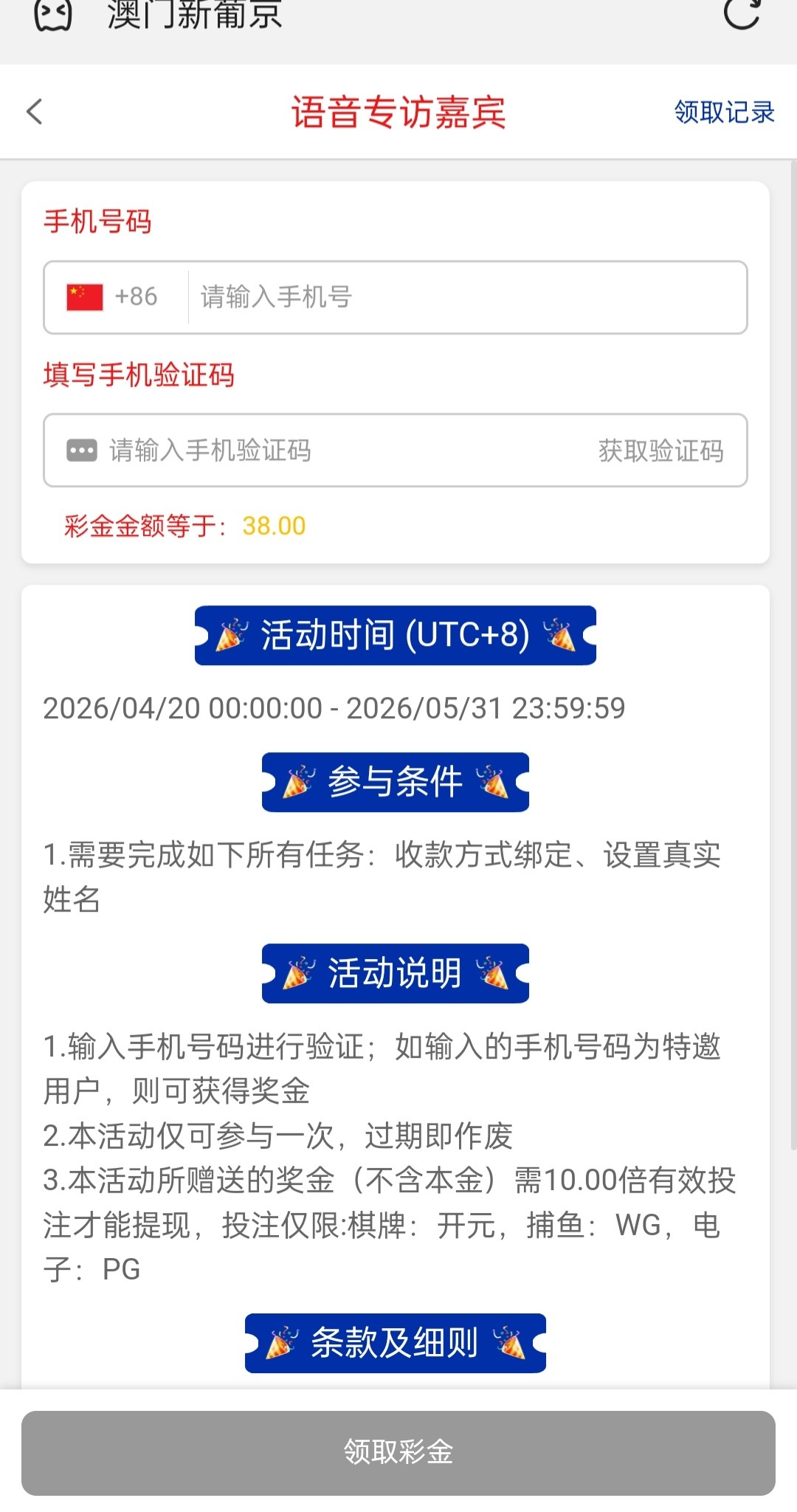Focus the 请输入手机号 phone number field
The image size is (797, 1512).
[x=465, y=297]
